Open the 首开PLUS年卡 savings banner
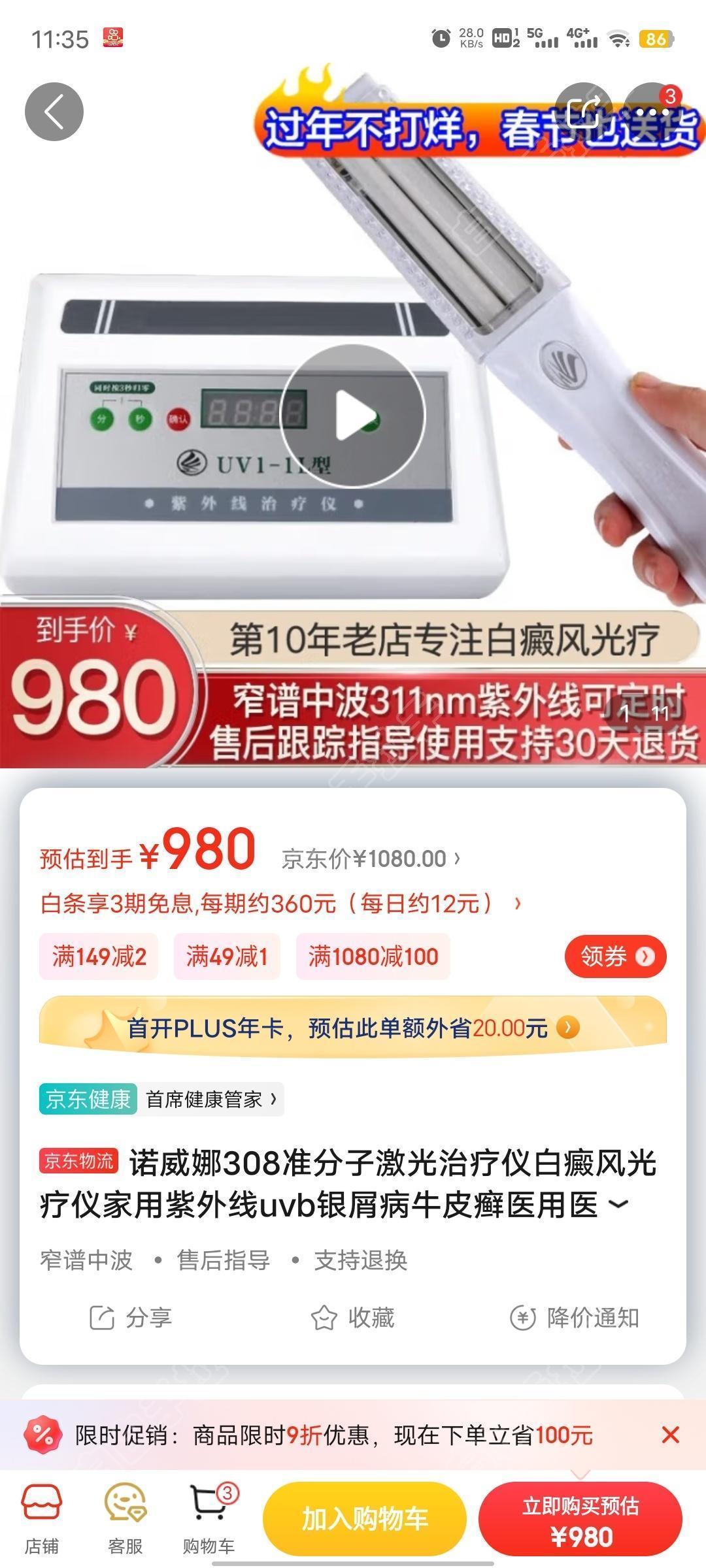706x1568 pixels. 353,1028
